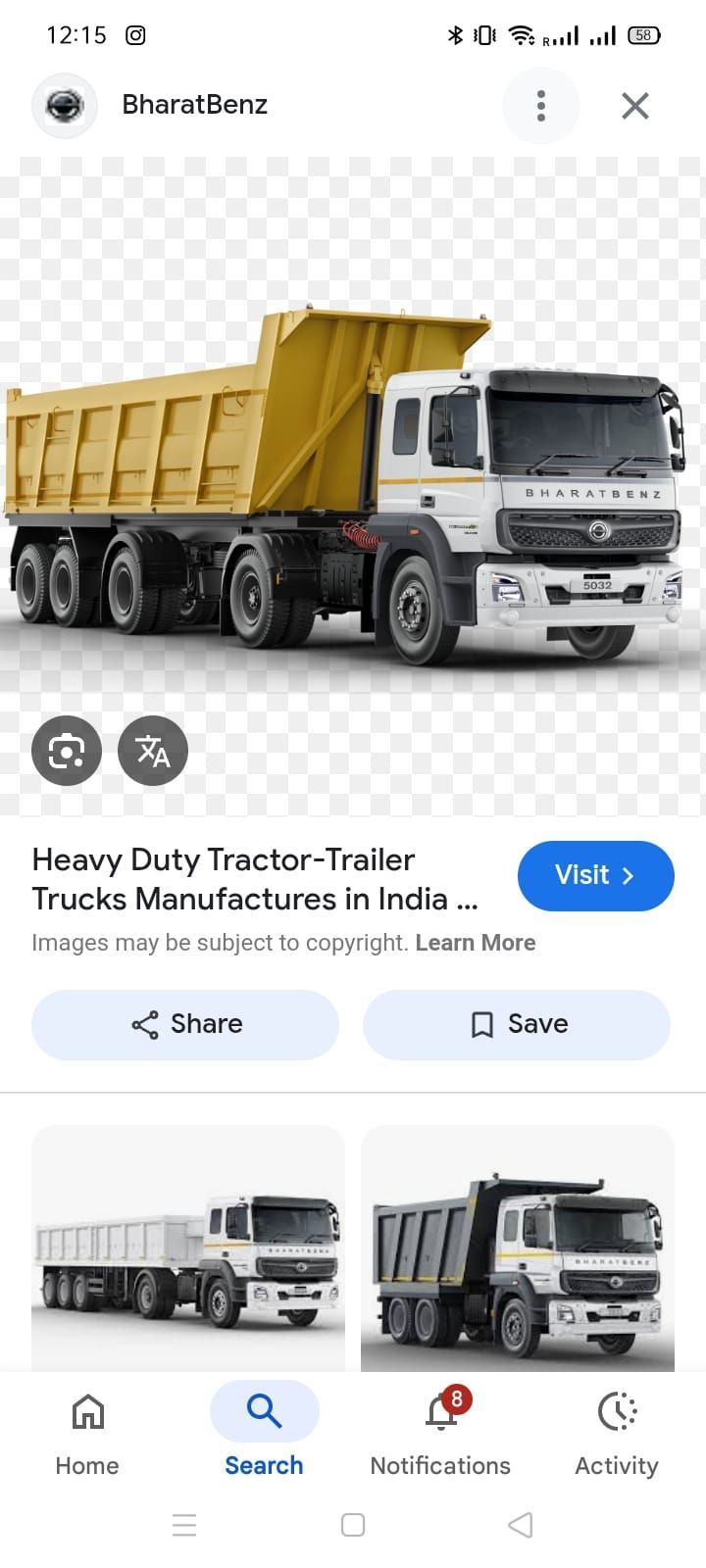
Task: Share this truck image
Action: [x=185, y=1024]
